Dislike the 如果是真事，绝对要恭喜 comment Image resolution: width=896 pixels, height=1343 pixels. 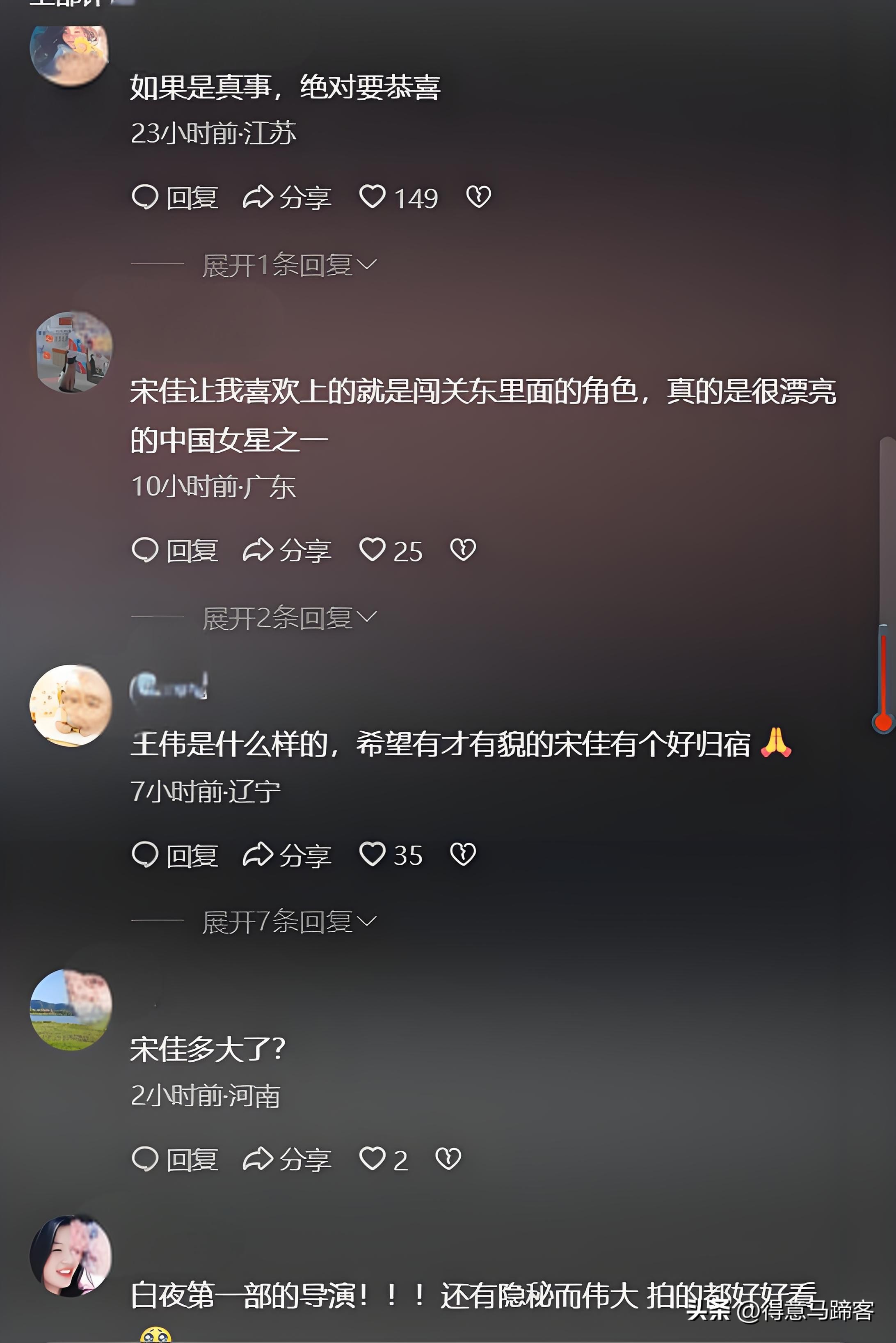(x=478, y=197)
